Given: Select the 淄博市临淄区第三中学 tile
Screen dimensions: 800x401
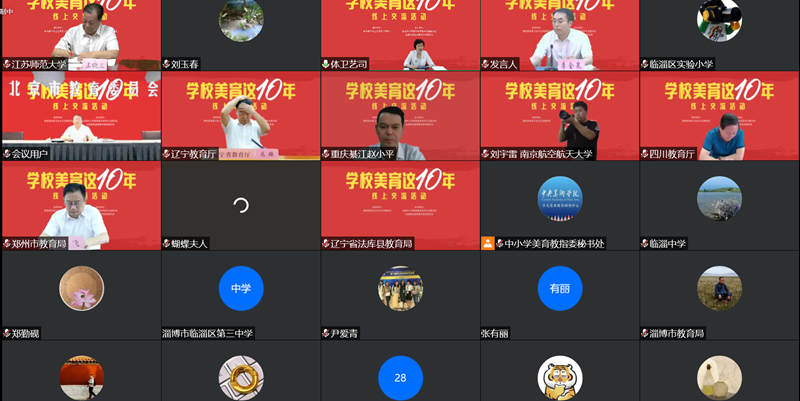Looking at the screenshot, I should [x=240, y=290].
